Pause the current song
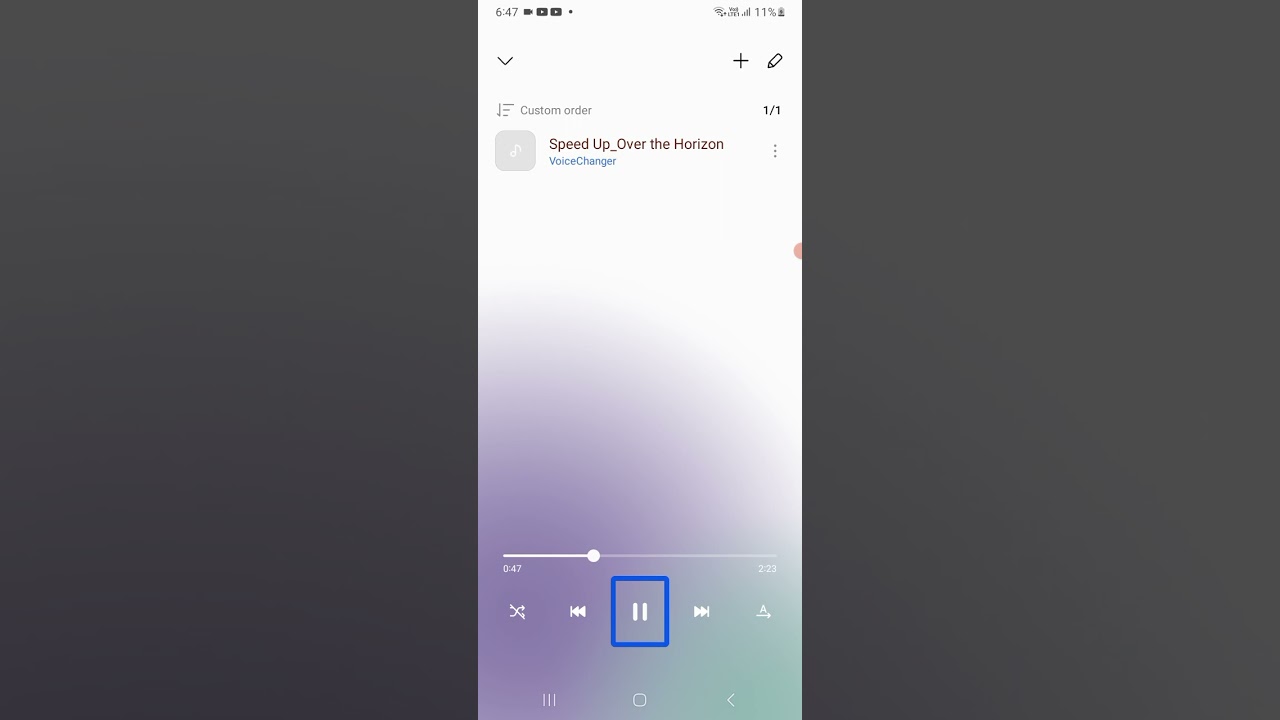 tap(640, 612)
